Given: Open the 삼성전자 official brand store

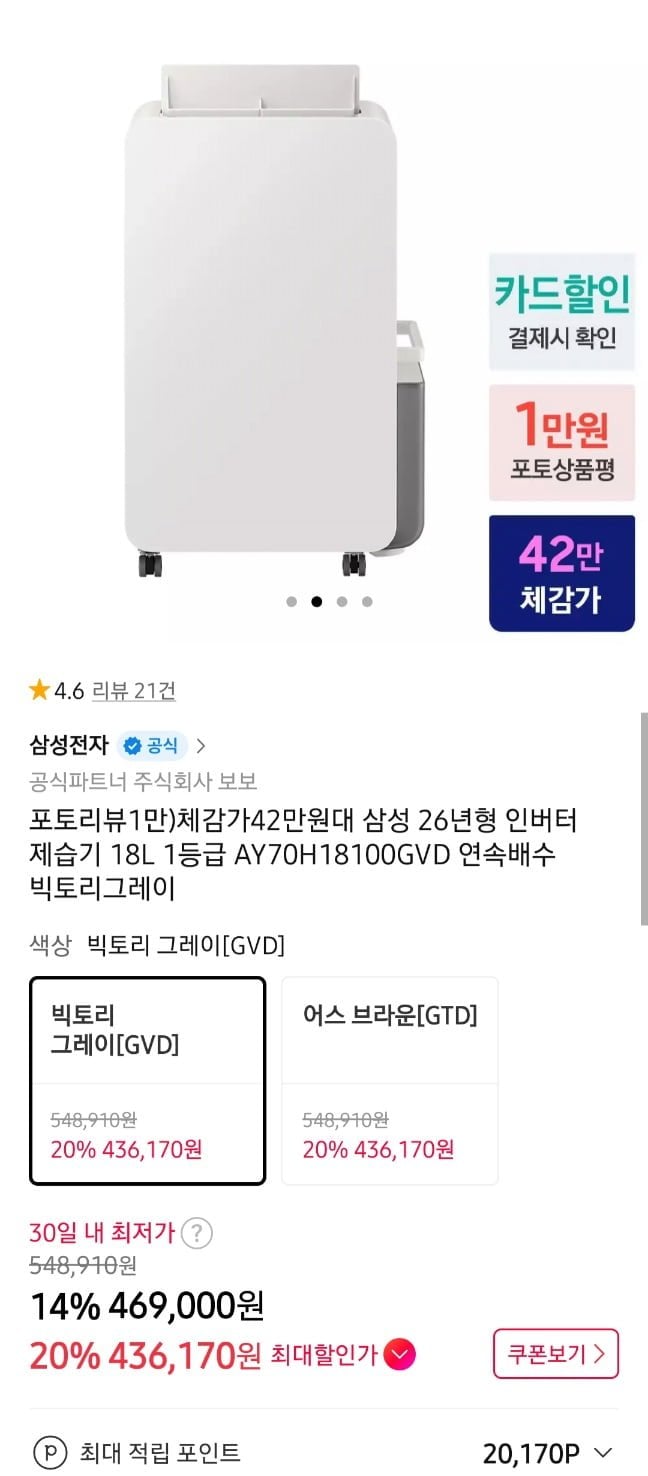Looking at the screenshot, I should point(118,745).
